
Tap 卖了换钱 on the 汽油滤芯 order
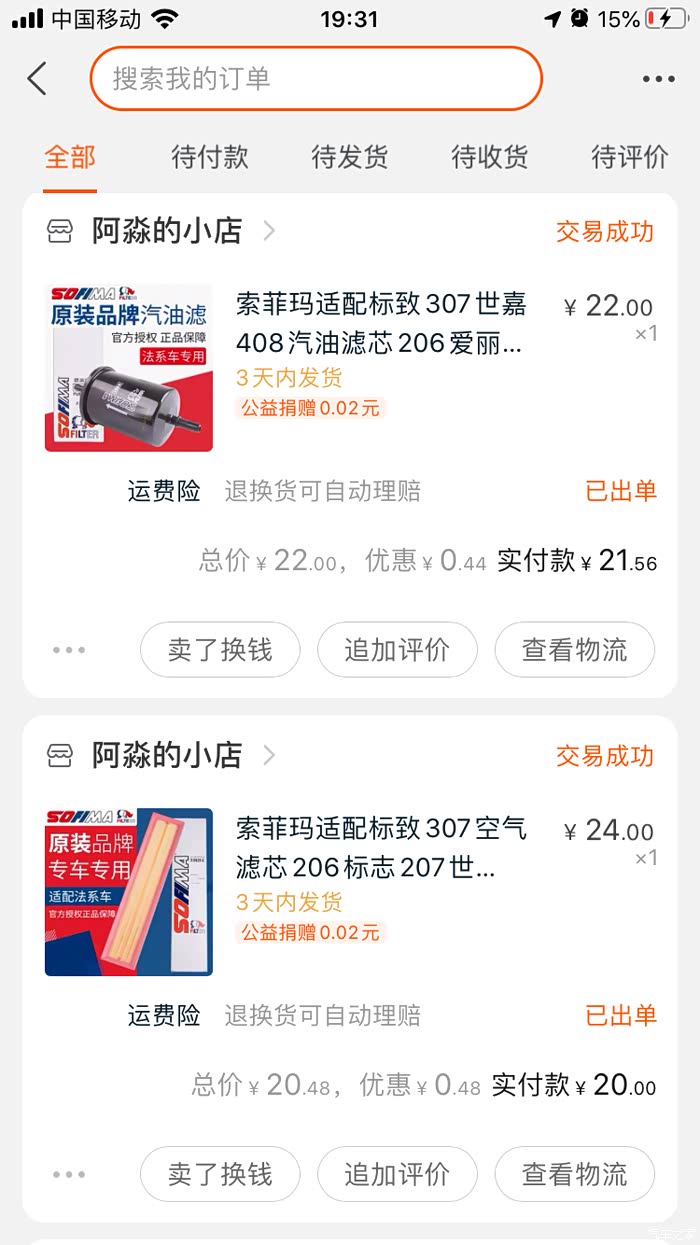pos(220,650)
